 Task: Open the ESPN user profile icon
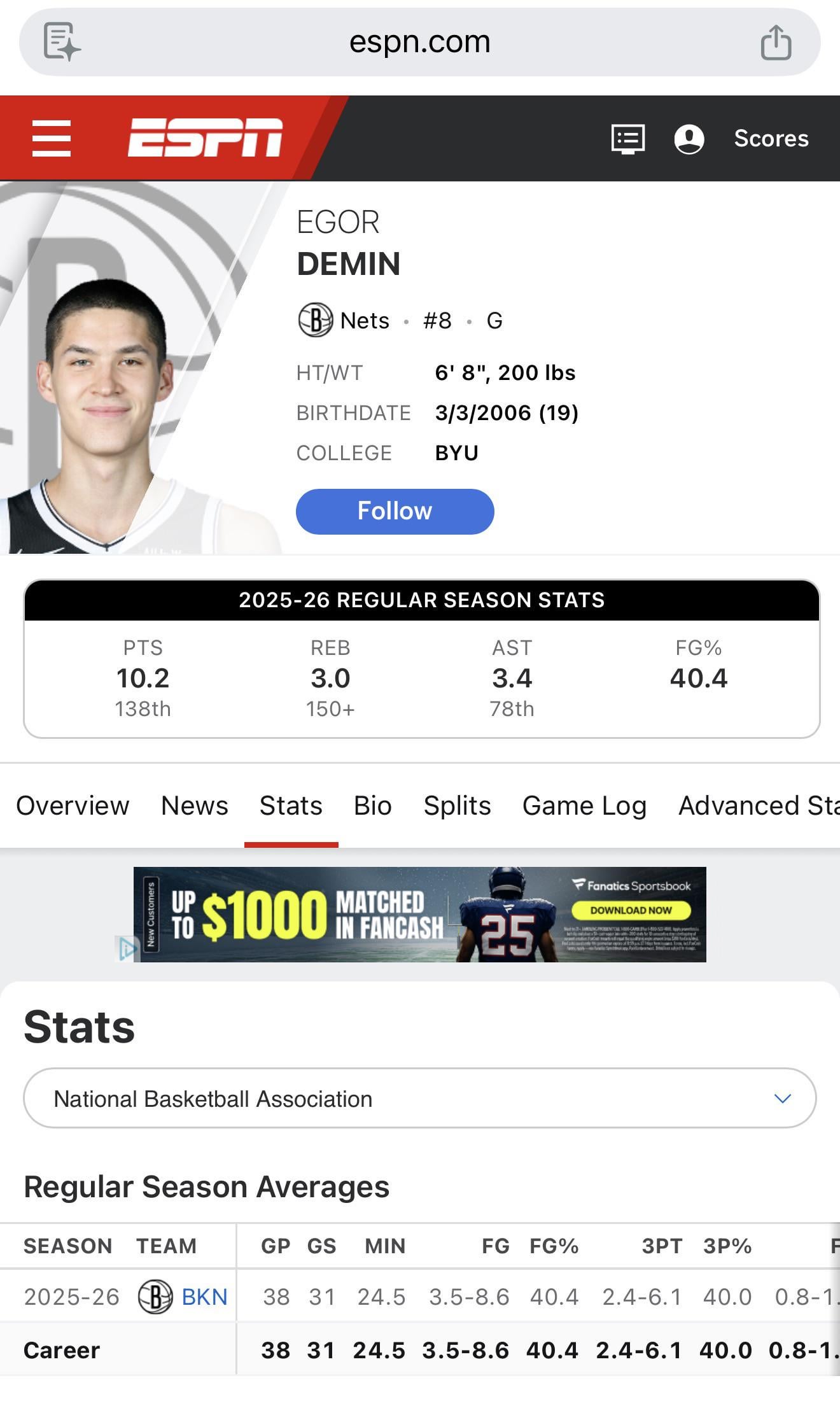689,139
